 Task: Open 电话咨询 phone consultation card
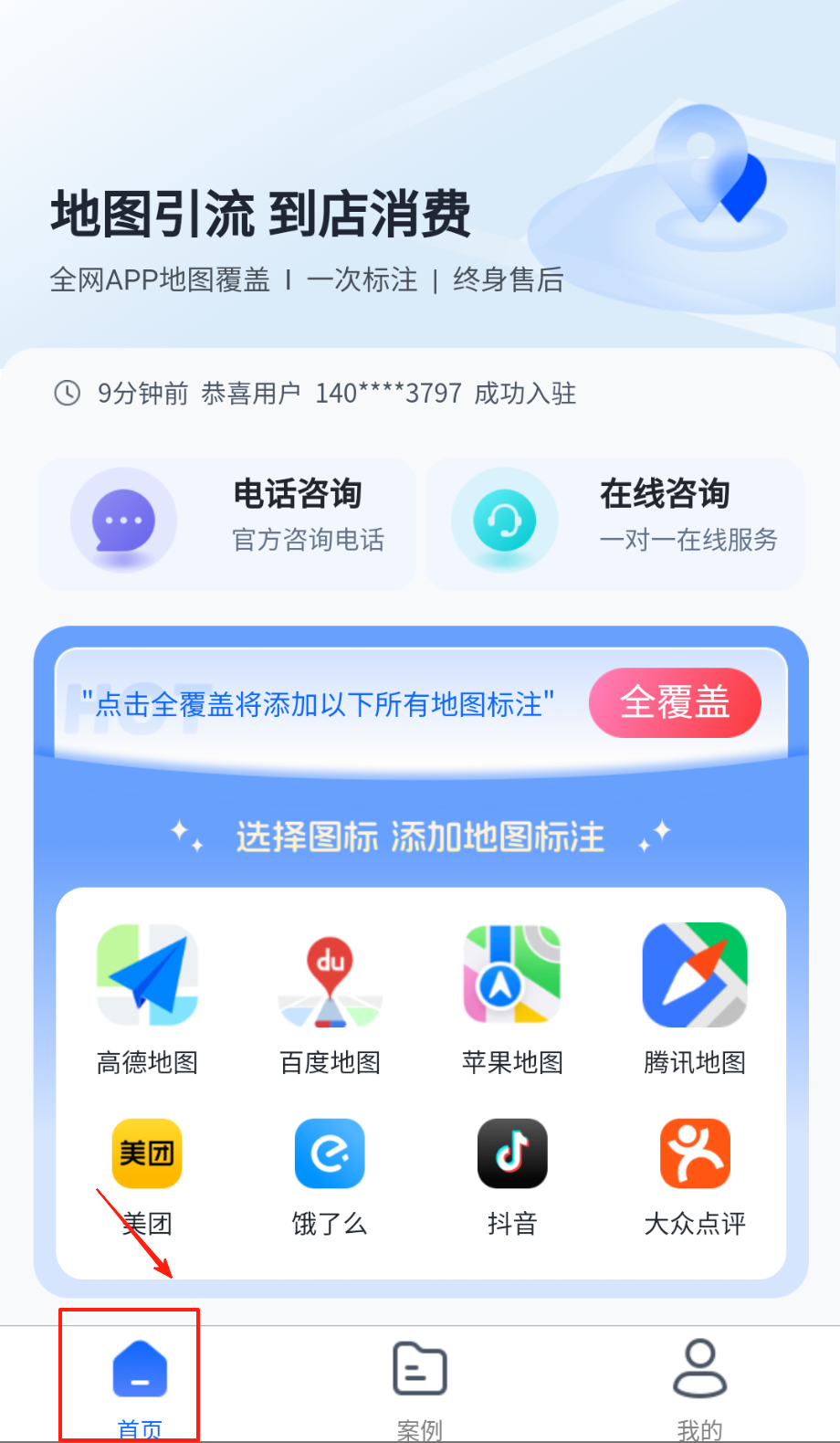(226, 523)
